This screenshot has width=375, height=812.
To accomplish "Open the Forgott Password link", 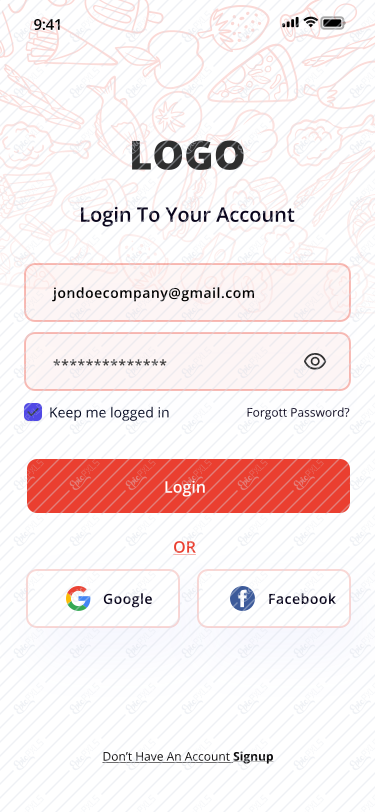I will click(298, 413).
